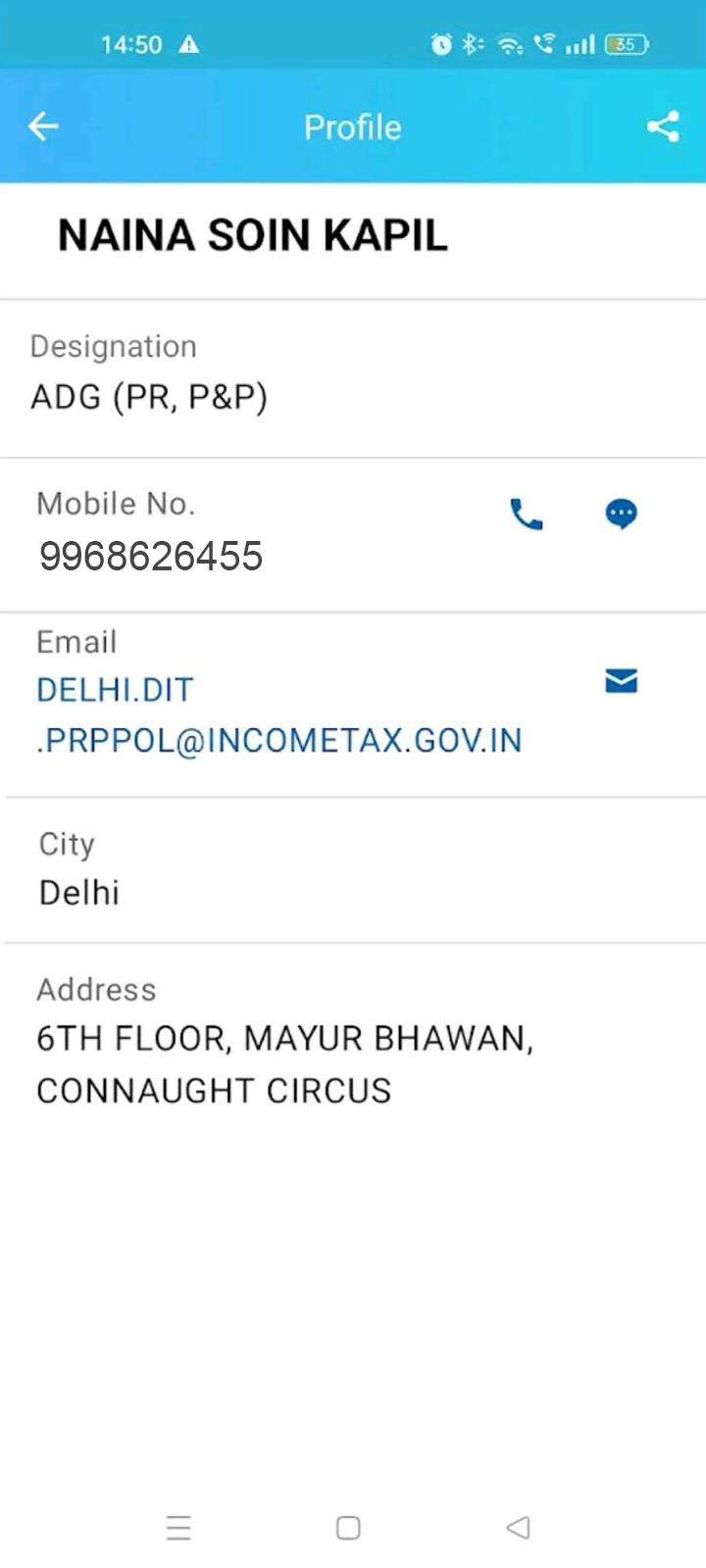Call the mobile number using the phone icon
The image size is (706, 1568).
click(x=527, y=514)
